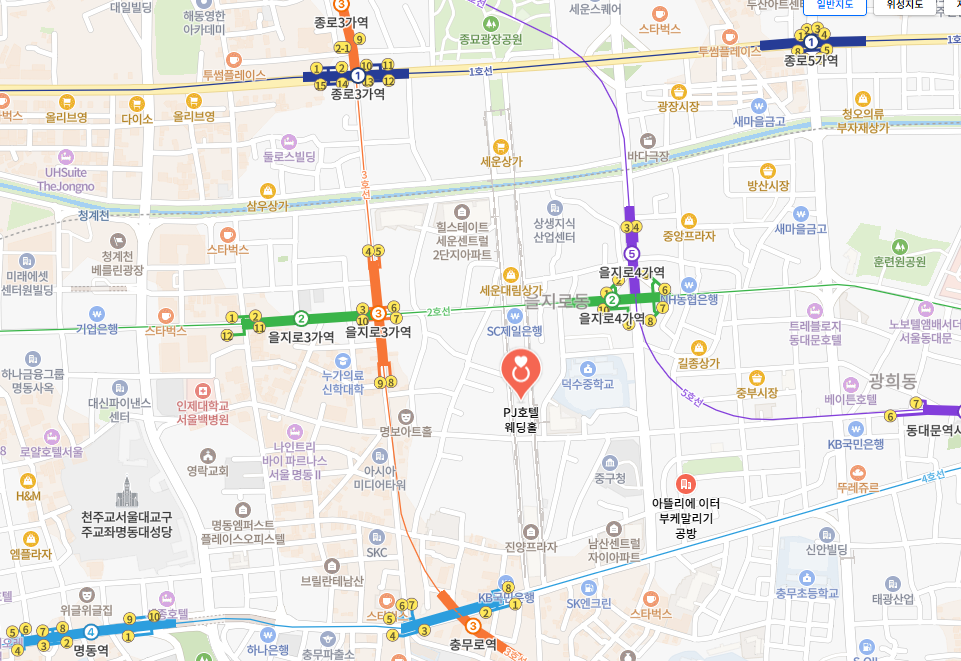Open the 아뜰리에 이터 부케말리기 공방 place marker
Image resolution: width=961 pixels, height=661 pixels.
click(686, 484)
